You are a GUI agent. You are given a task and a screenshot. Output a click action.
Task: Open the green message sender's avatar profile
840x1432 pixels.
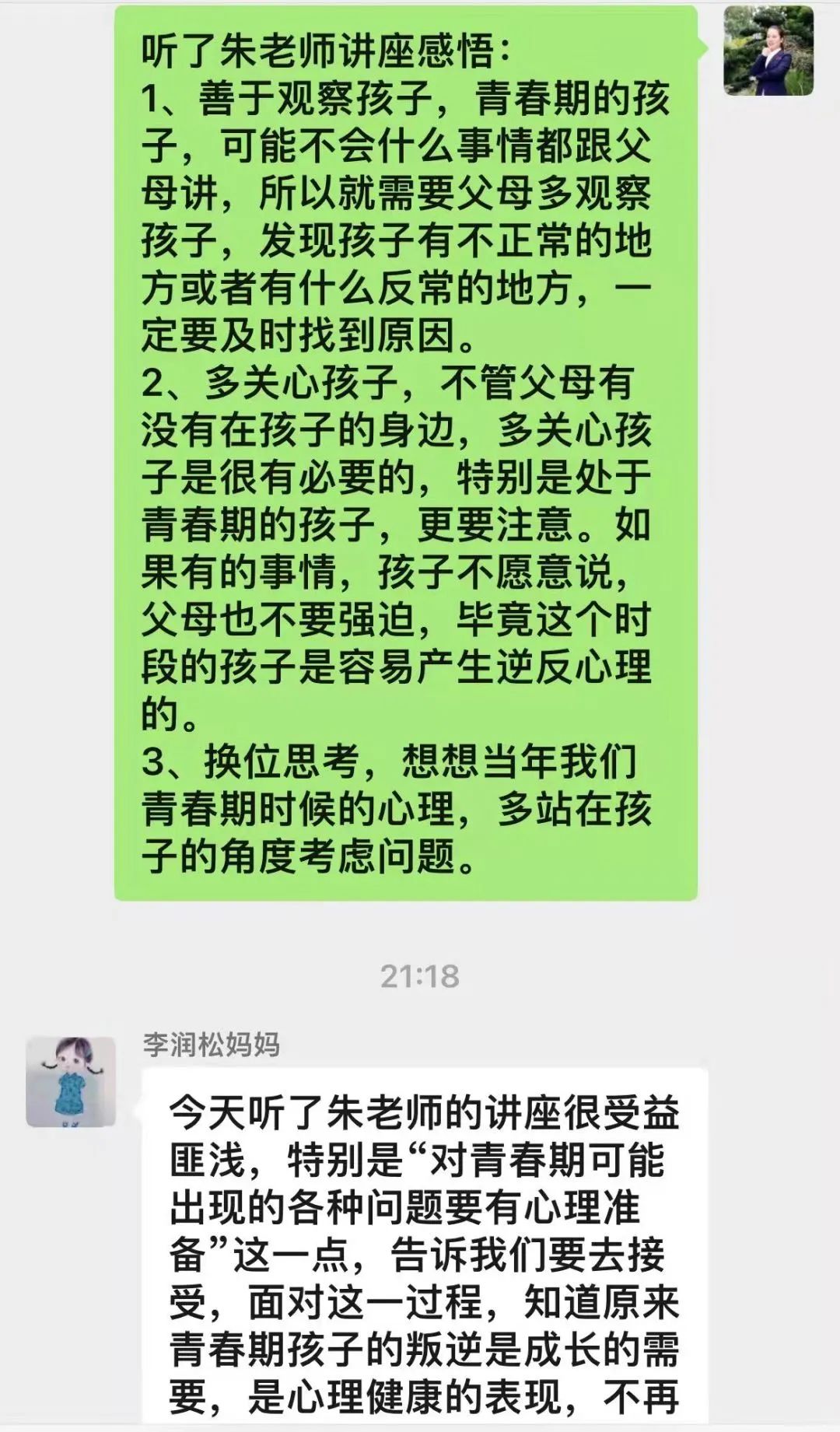768,51
